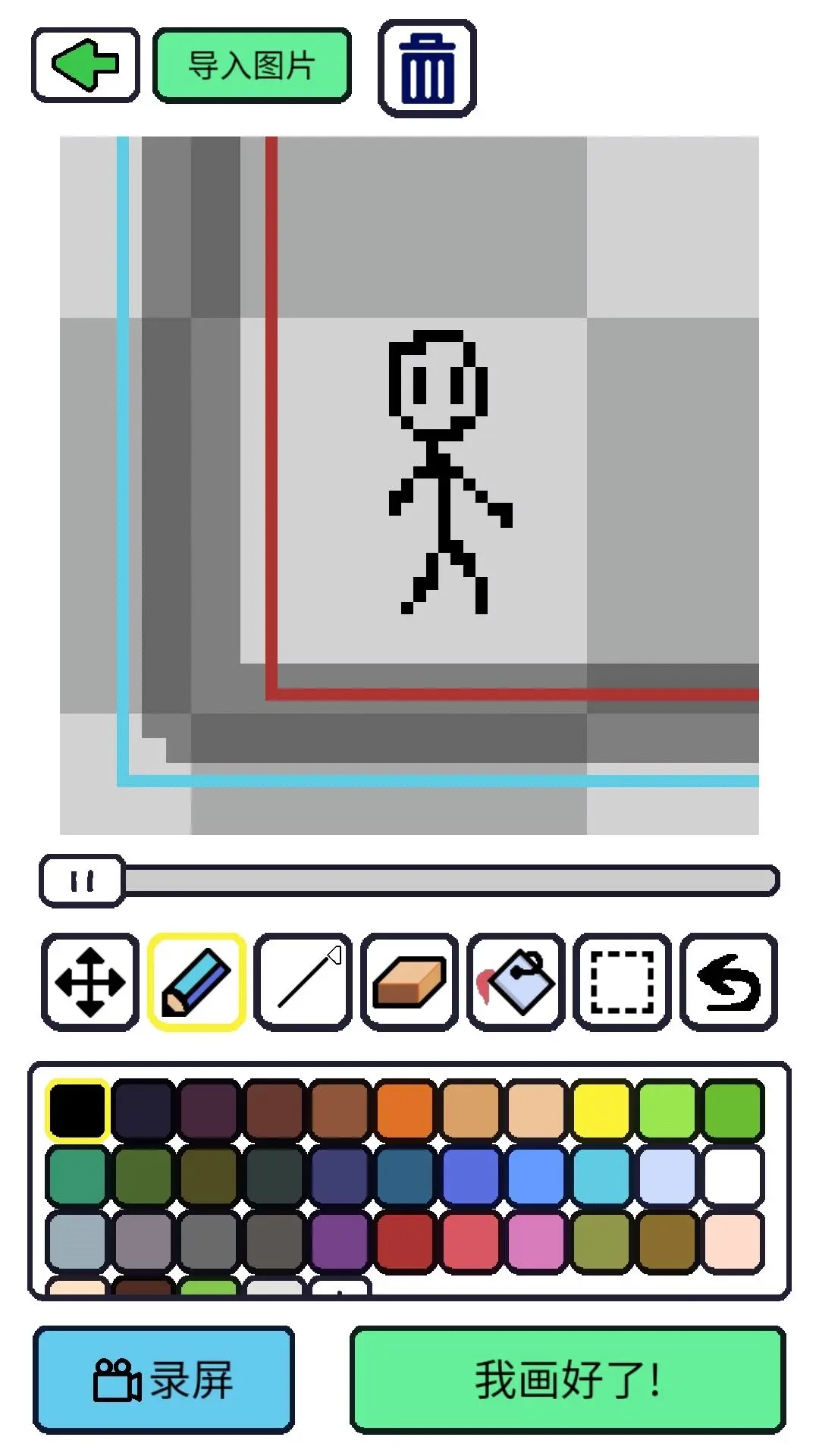Select the cyan color swatch
Image resolution: width=819 pixels, height=1456 pixels.
point(601,1175)
